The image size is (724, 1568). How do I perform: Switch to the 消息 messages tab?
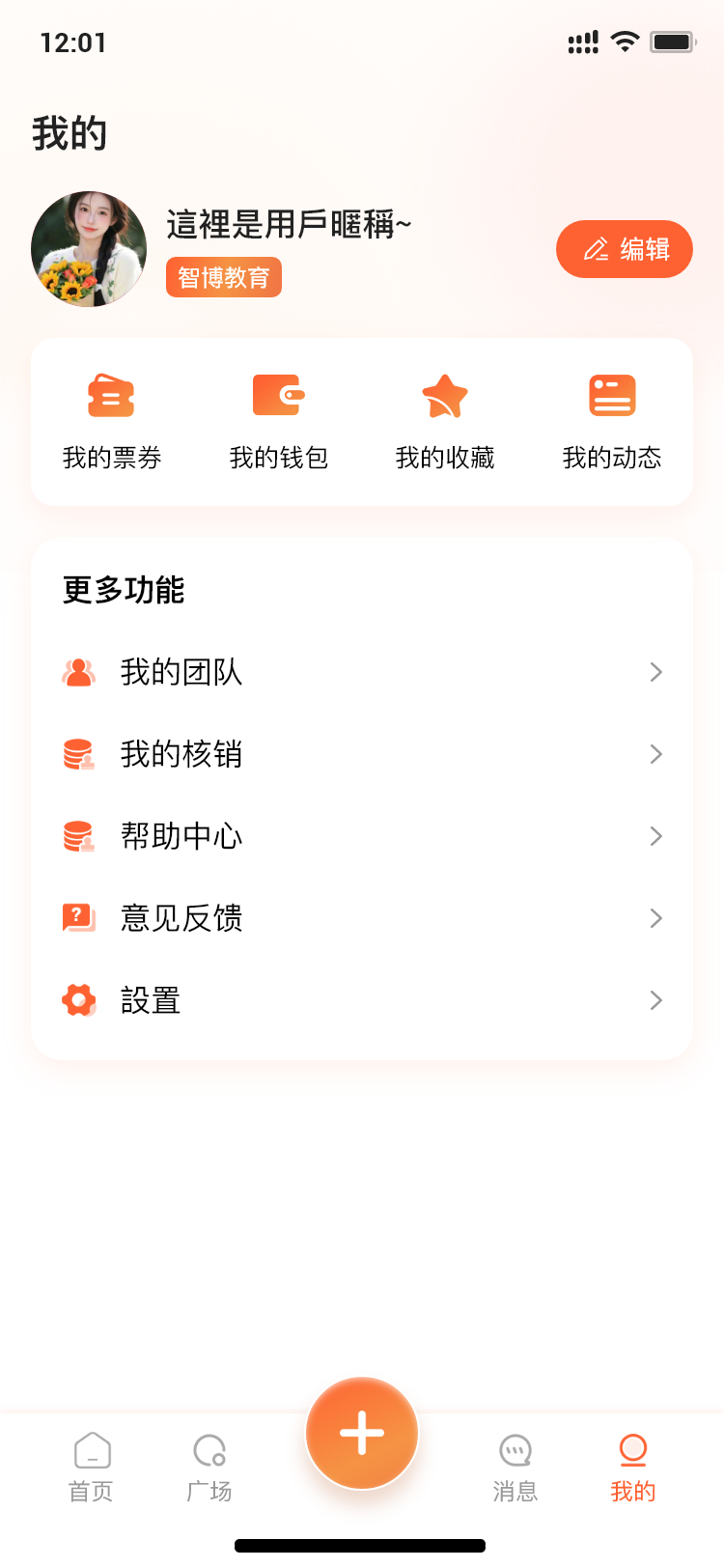pos(515,1468)
